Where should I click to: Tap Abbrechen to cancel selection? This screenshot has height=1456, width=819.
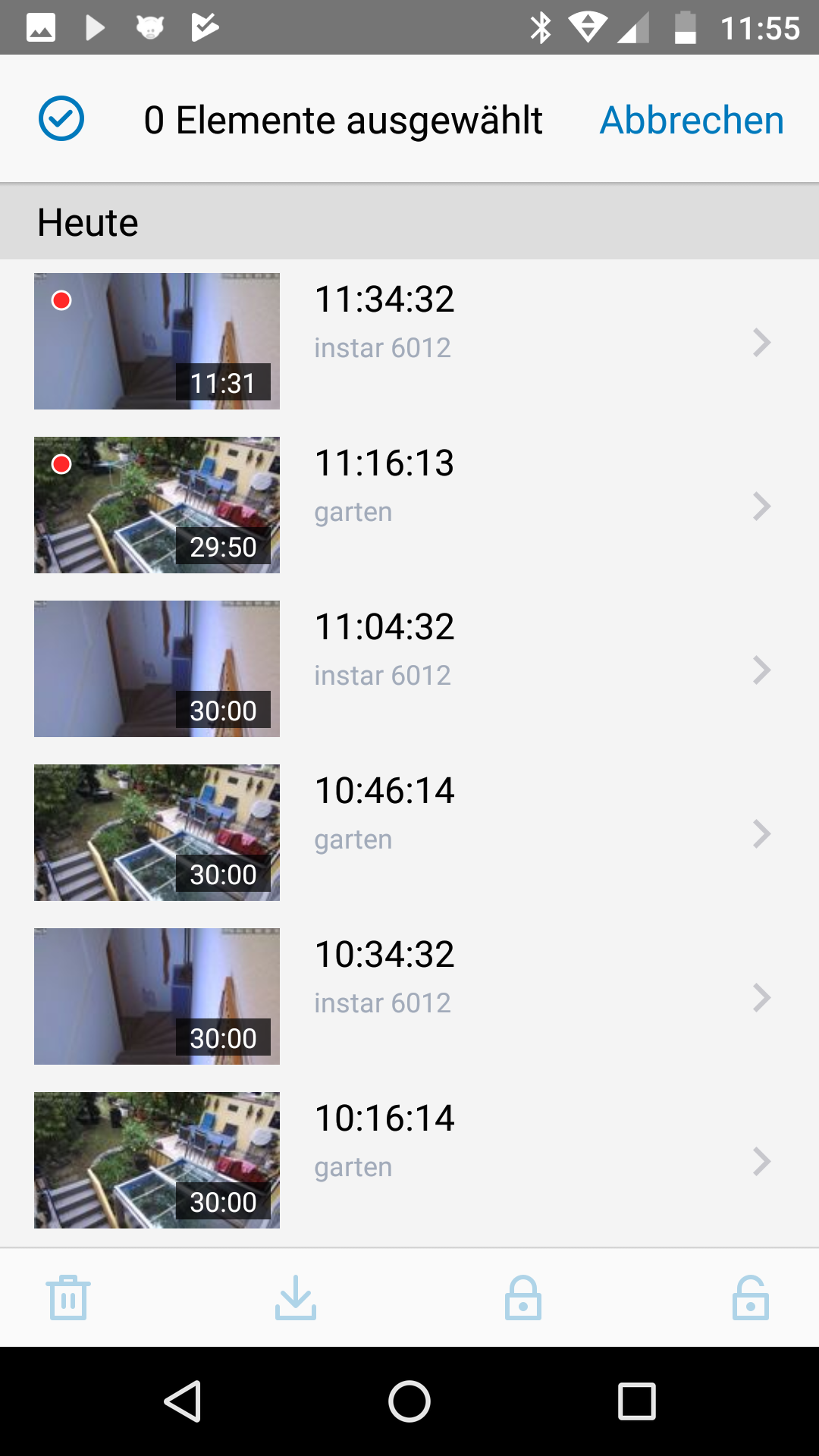(691, 120)
